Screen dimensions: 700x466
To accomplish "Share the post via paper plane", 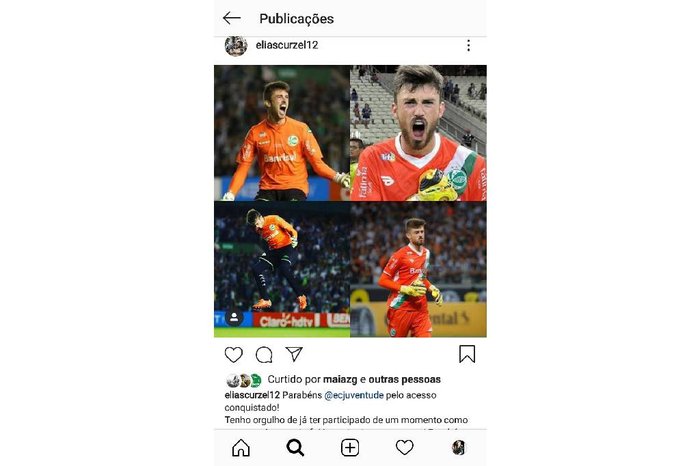I will 294,354.
